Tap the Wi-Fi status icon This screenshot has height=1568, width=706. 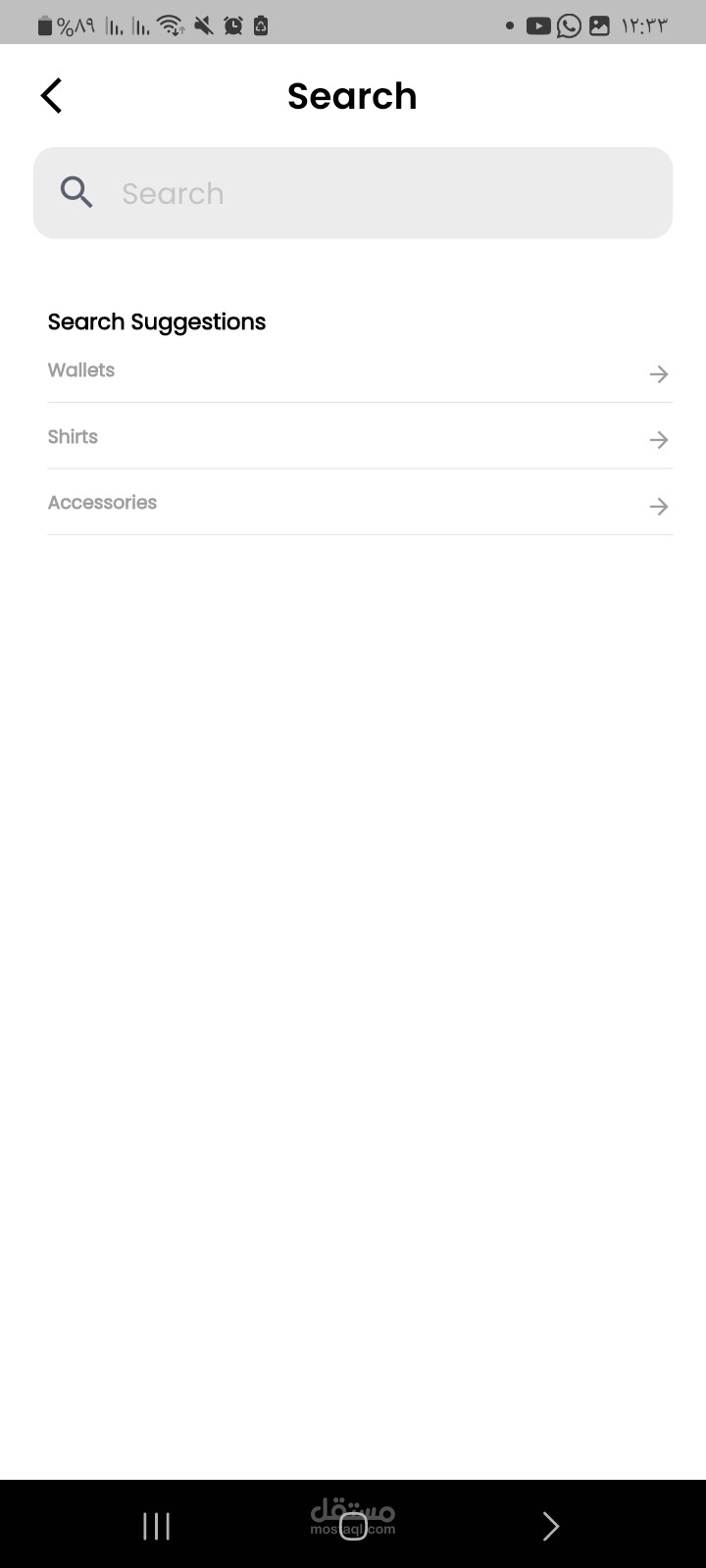click(167, 25)
